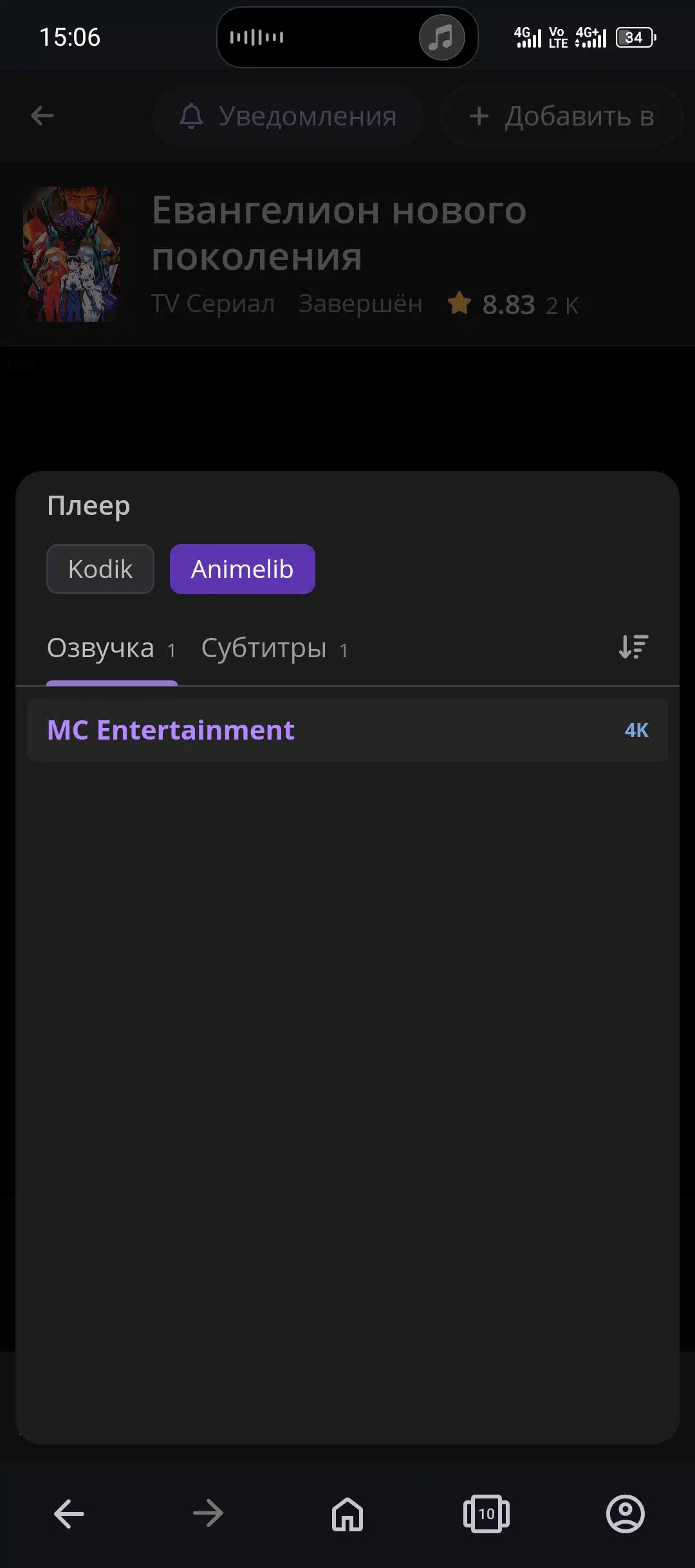Image resolution: width=695 pixels, height=1568 pixels.
Task: Switch to the Субтитры tab
Action: tap(275, 649)
